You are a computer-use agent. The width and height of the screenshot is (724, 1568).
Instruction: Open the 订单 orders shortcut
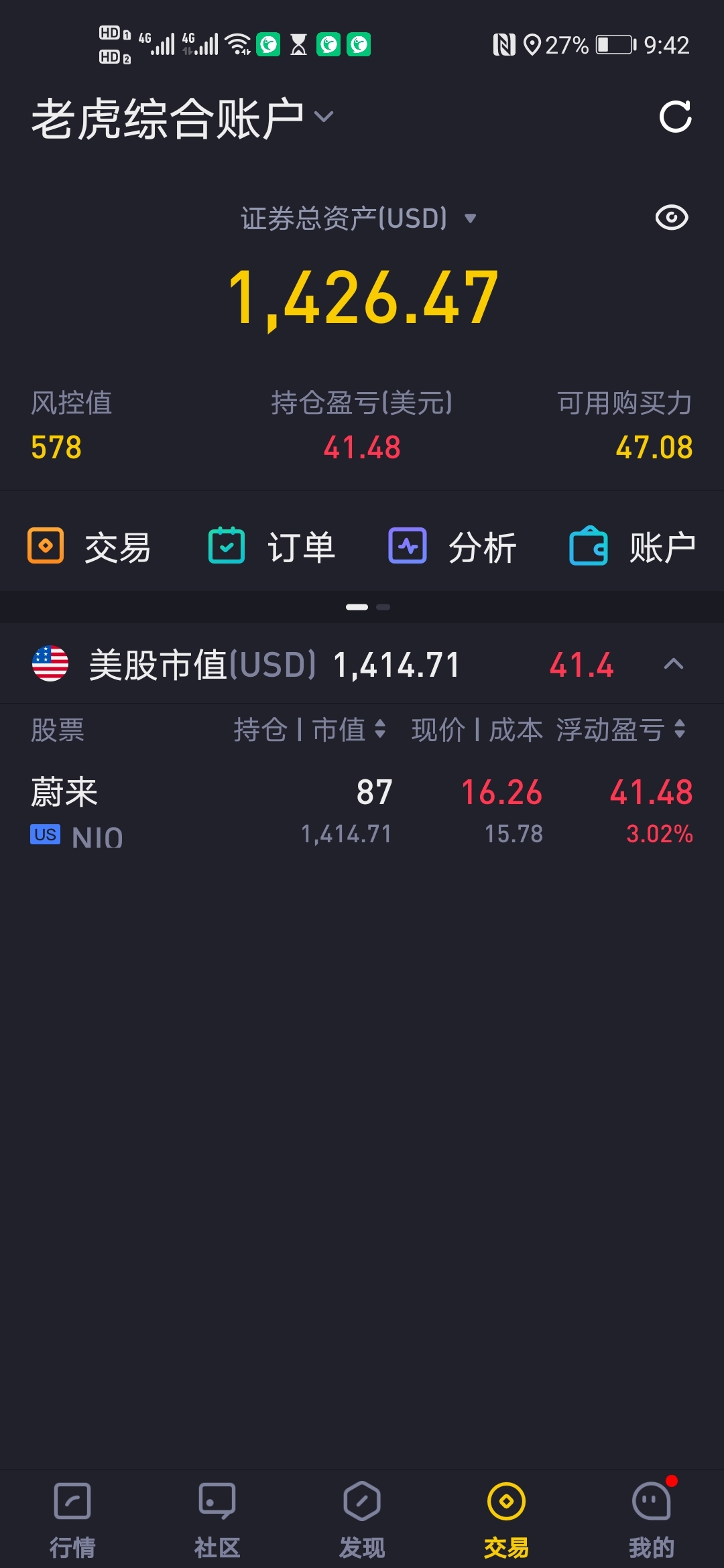coord(271,547)
